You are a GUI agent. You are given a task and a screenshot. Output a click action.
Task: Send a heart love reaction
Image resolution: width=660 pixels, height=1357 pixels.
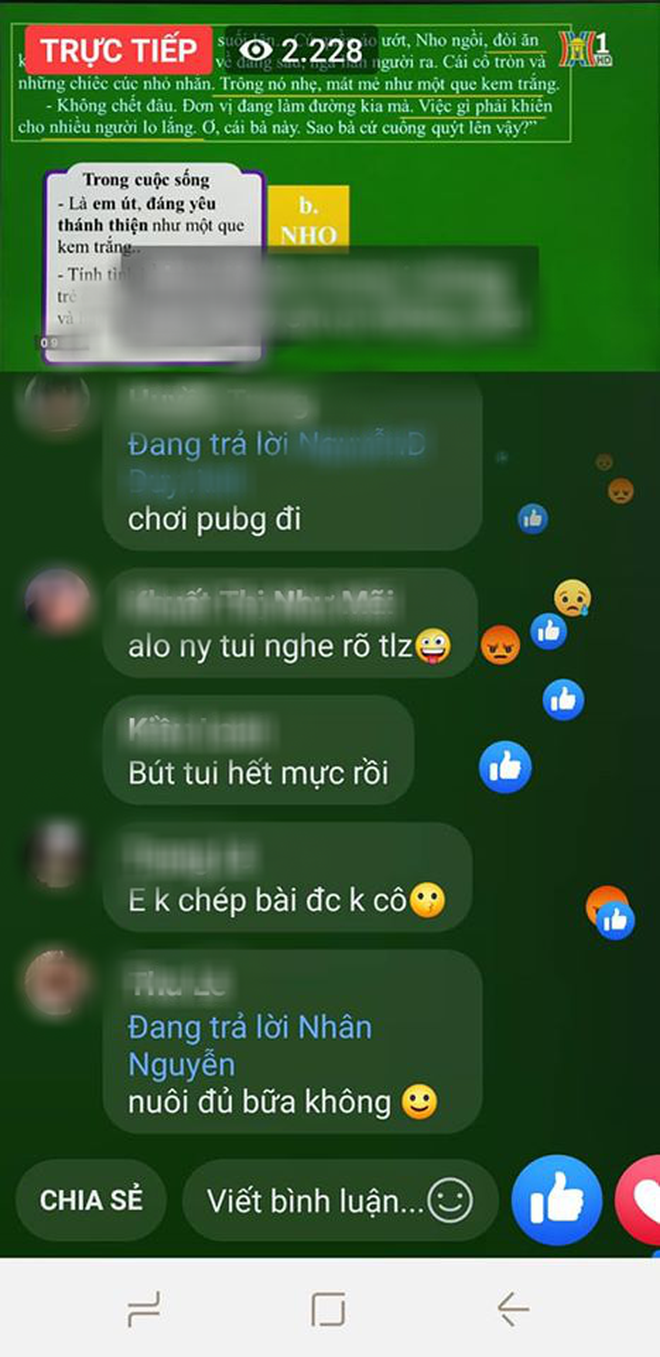[x=640, y=1200]
